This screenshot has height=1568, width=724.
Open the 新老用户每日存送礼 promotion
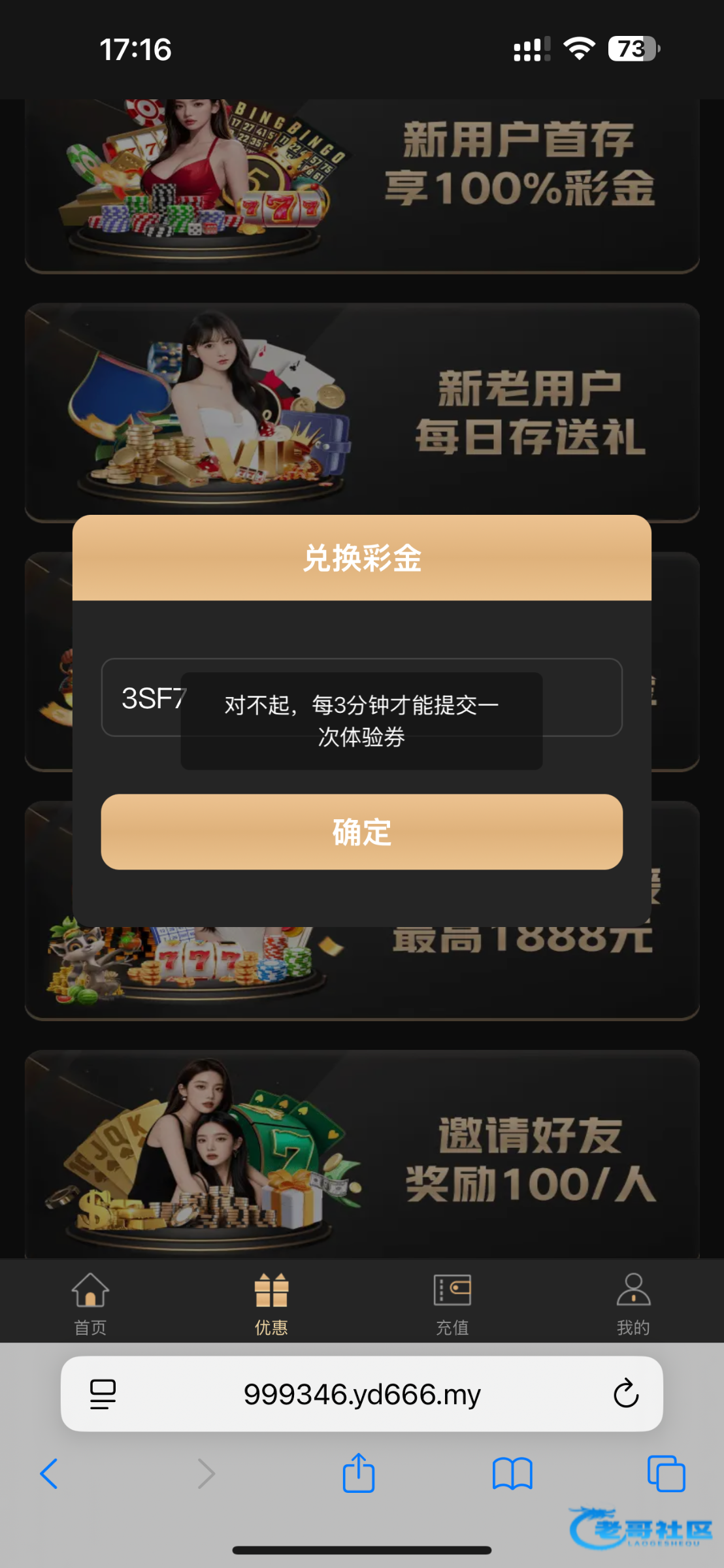click(x=361, y=412)
